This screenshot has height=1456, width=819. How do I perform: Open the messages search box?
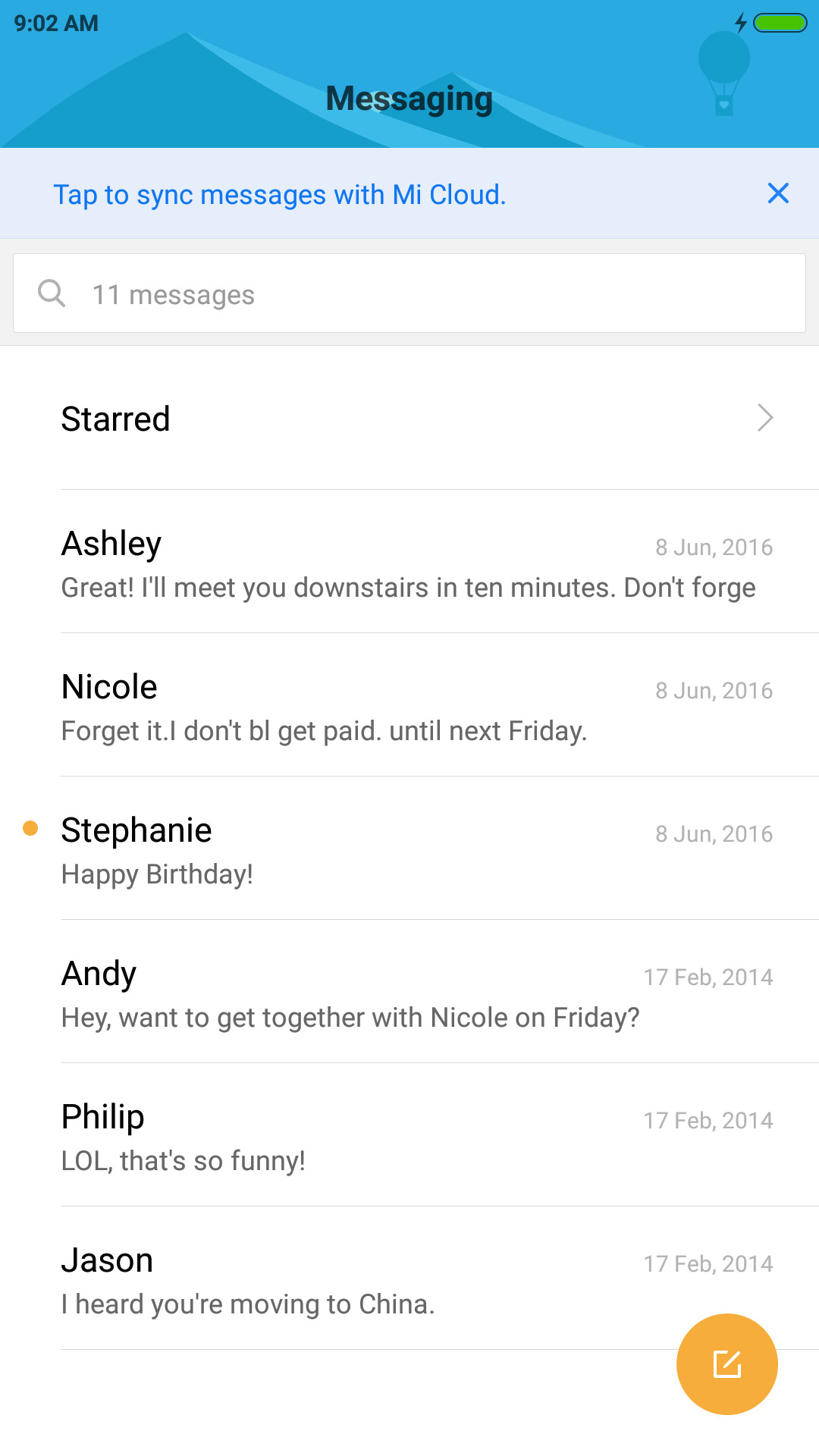coord(409,293)
